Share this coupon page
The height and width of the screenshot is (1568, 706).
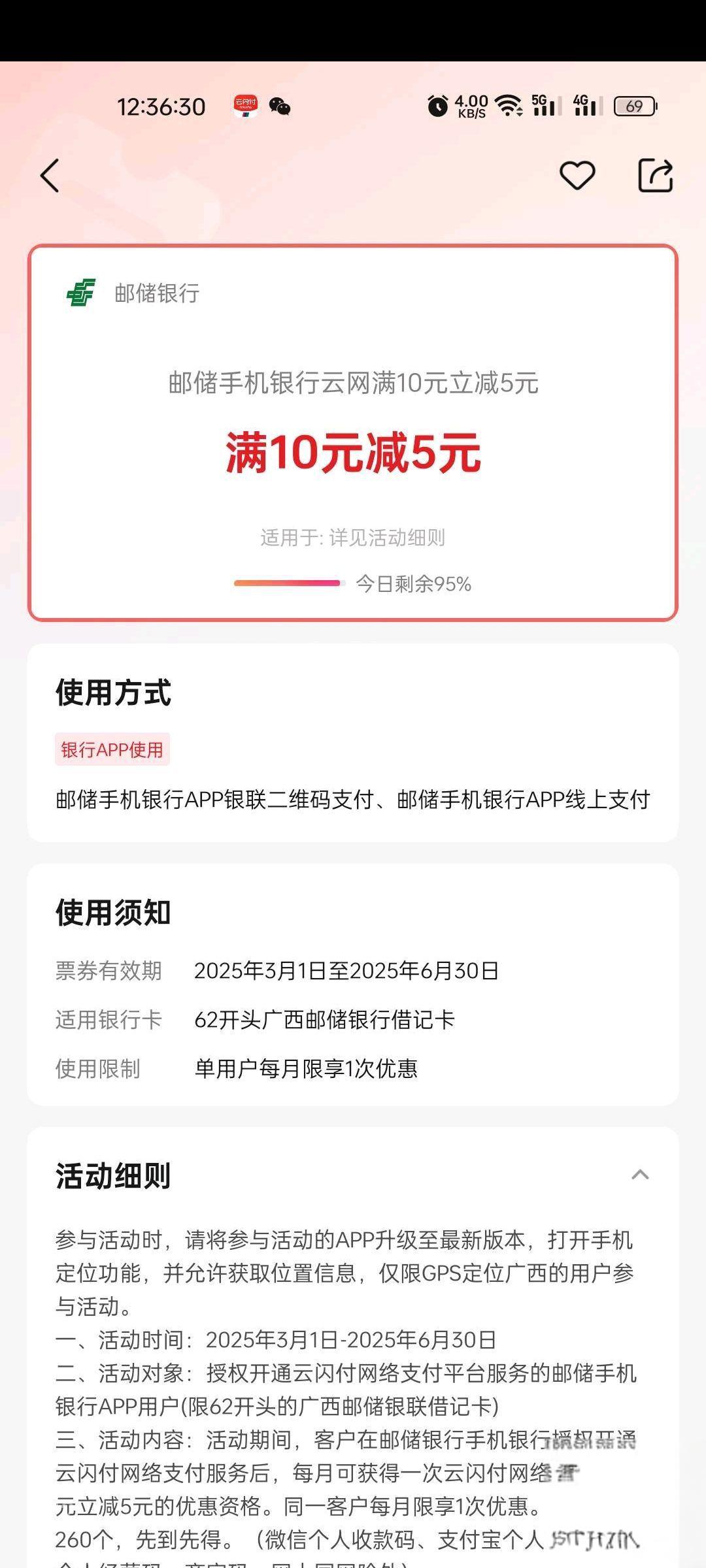click(x=655, y=176)
